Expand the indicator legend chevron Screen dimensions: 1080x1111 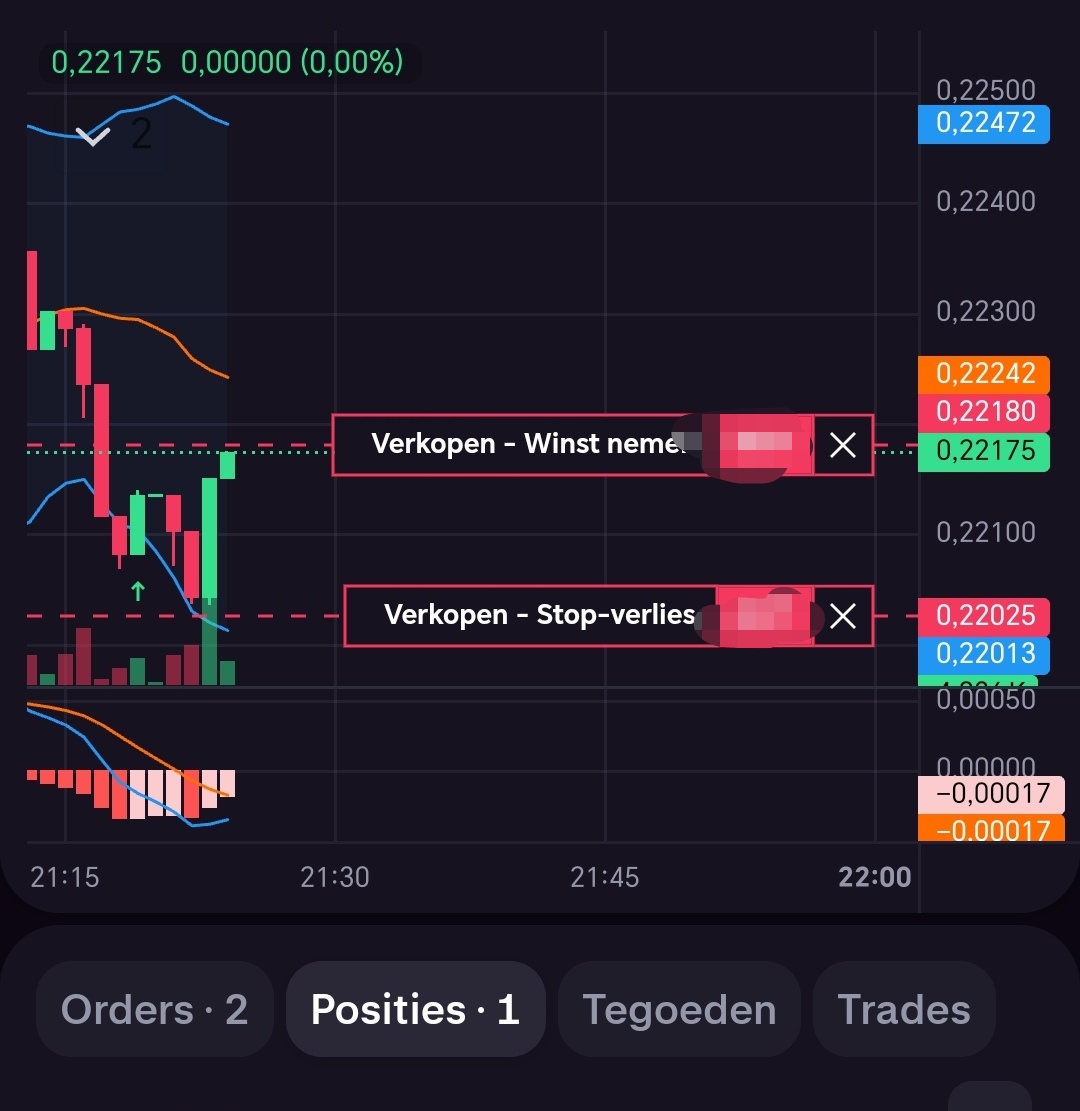tap(93, 136)
